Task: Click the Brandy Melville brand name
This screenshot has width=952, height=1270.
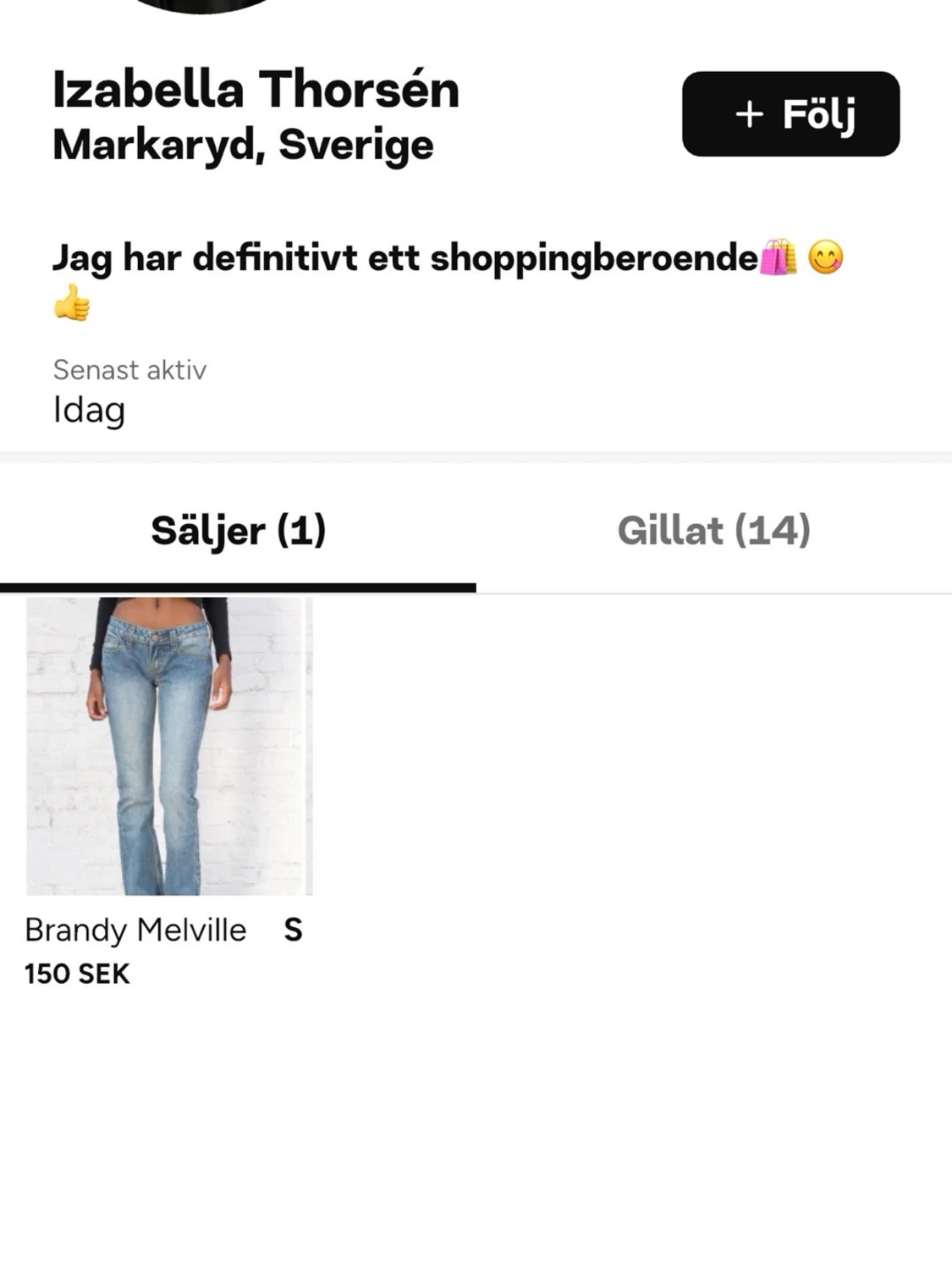Action: point(135,930)
